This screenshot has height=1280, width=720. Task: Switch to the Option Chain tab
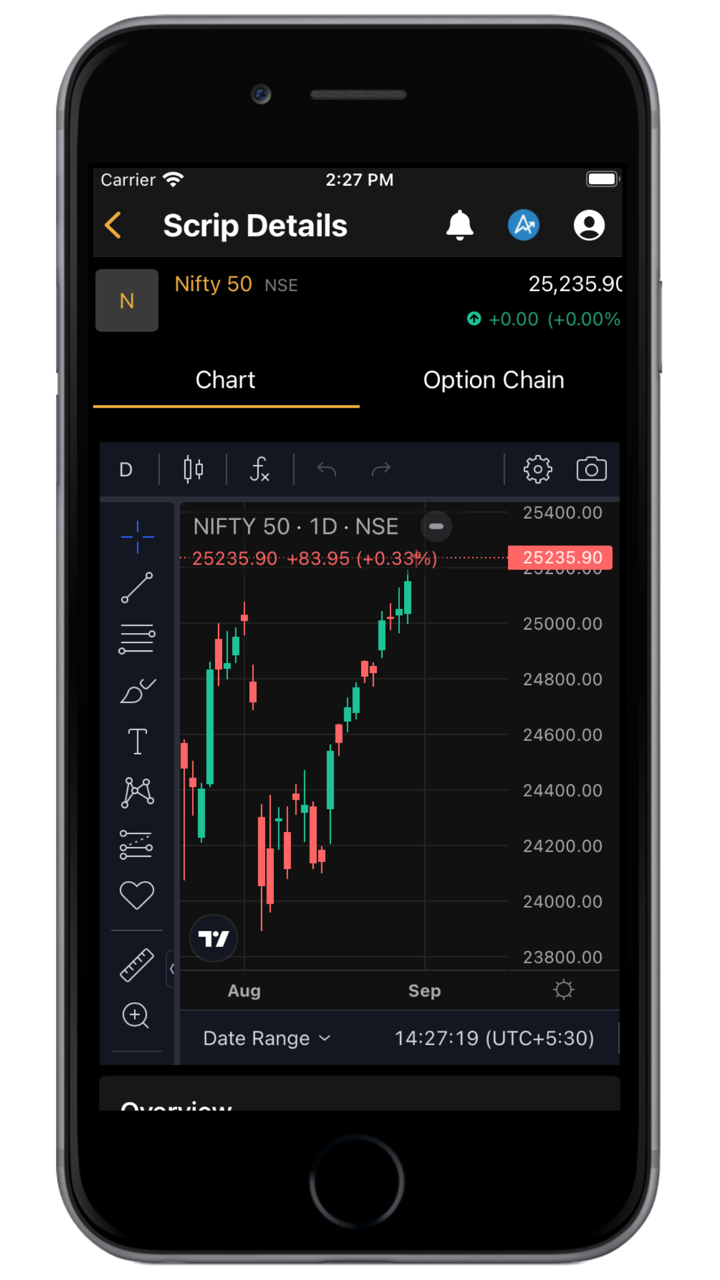(493, 380)
